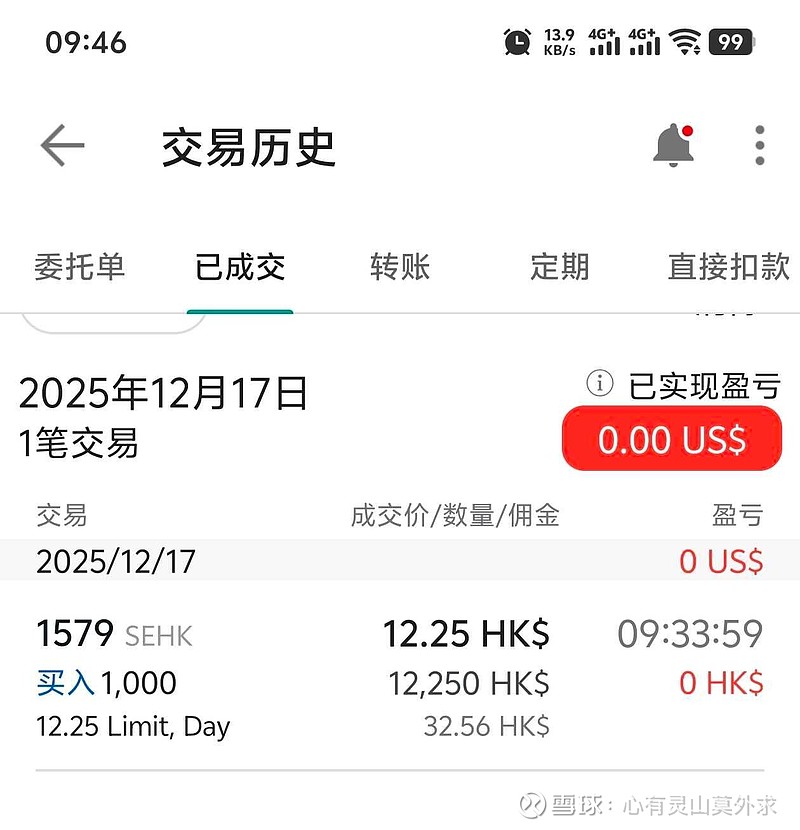The width and height of the screenshot is (800, 830).
Task: Open the three-dot overflow menu
Action: pyautogui.click(x=760, y=146)
